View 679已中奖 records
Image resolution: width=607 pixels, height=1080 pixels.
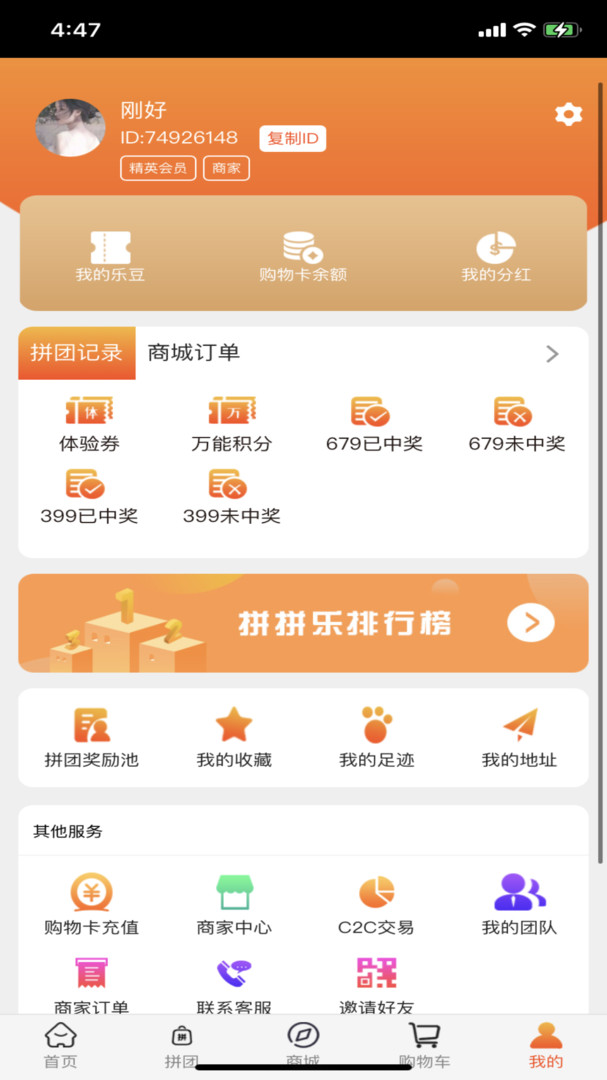(x=374, y=424)
